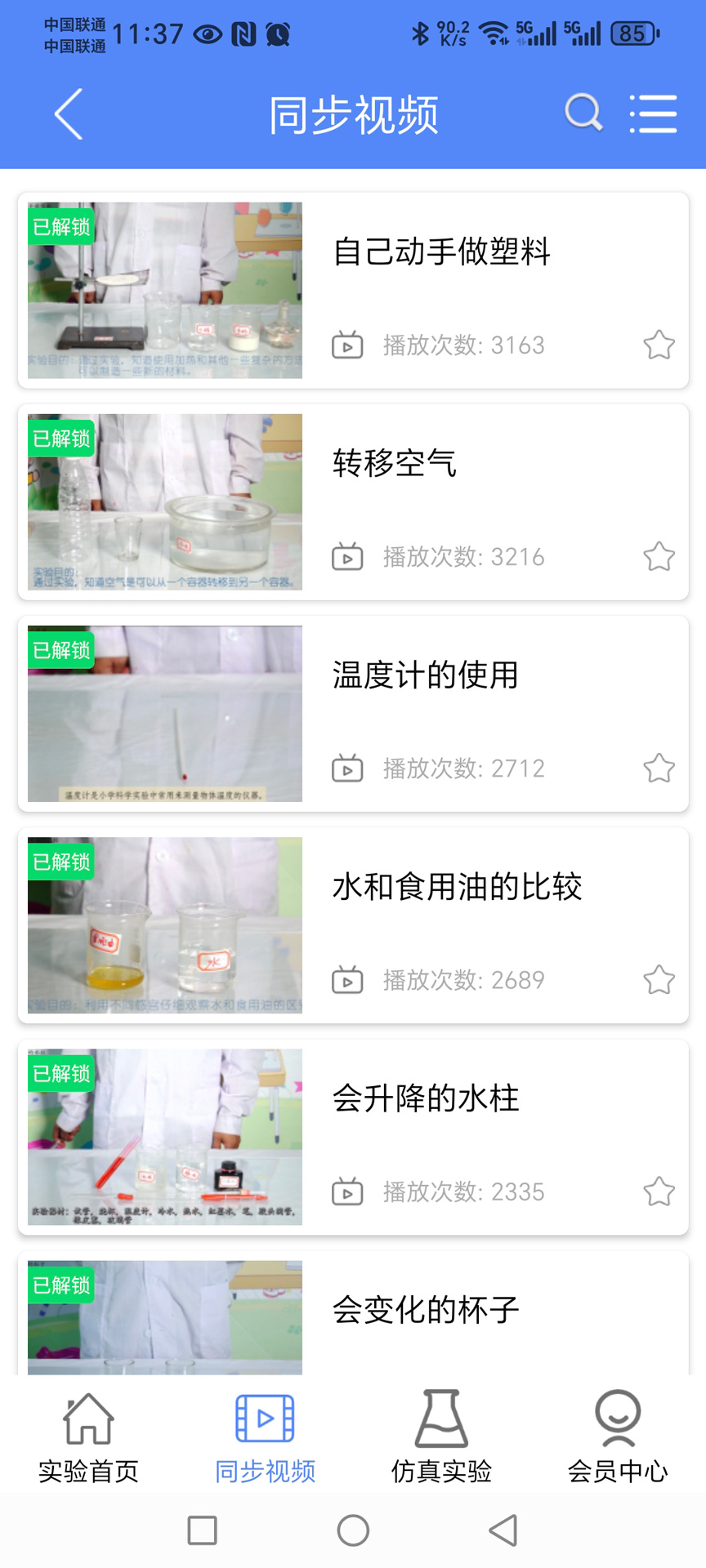Image resolution: width=706 pixels, height=1568 pixels.
Task: Open the list menu icon top right
Action: pyautogui.click(x=653, y=114)
